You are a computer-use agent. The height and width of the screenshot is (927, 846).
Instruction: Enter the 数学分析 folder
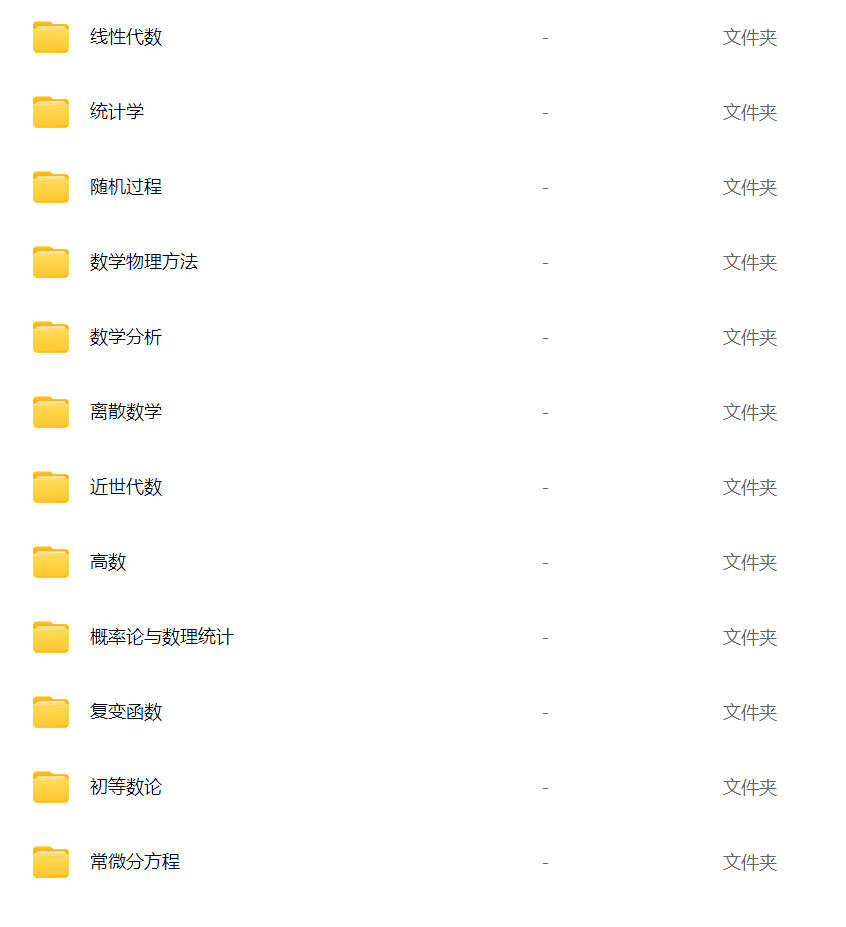click(126, 337)
